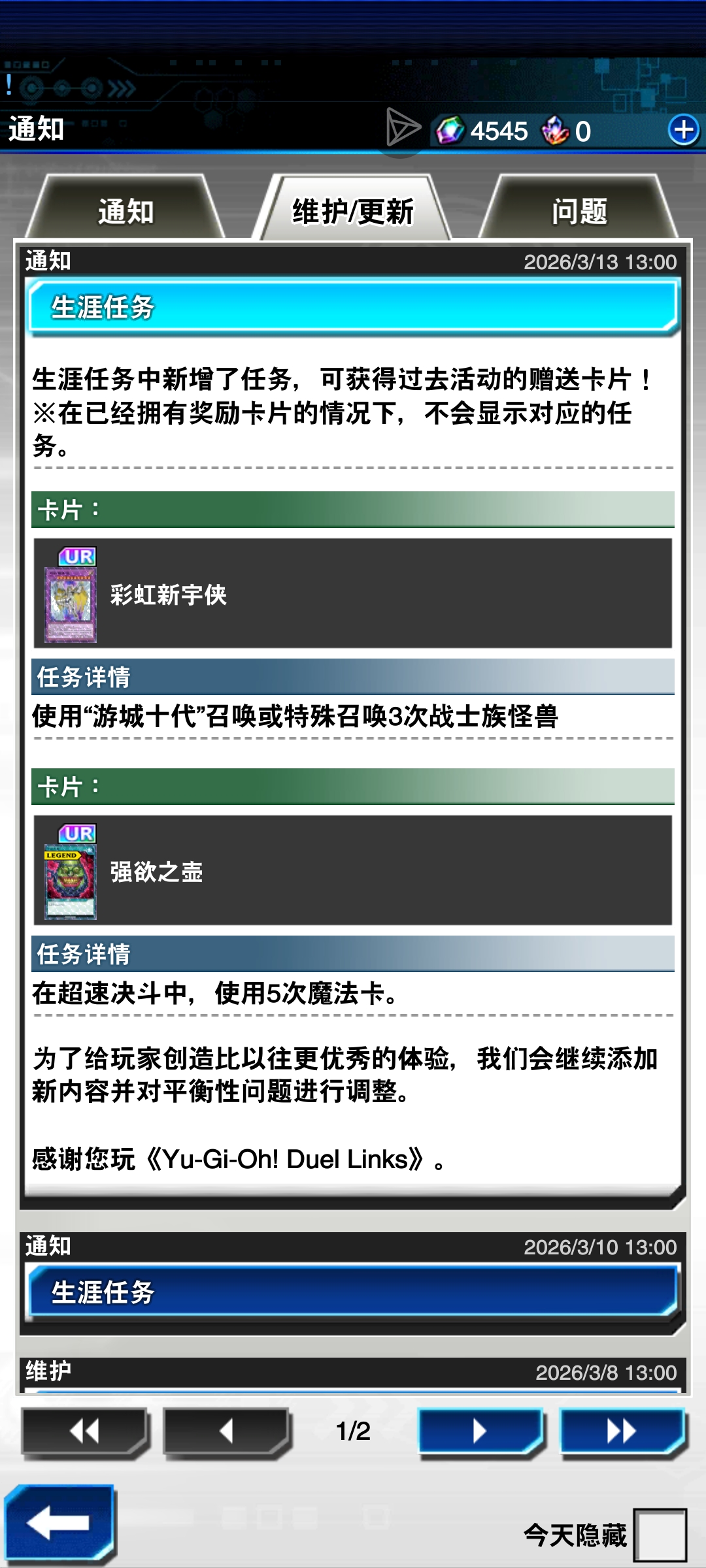Screen dimensions: 706x1568
Task: Tap the plus button to add gems
Action: pyautogui.click(x=684, y=129)
